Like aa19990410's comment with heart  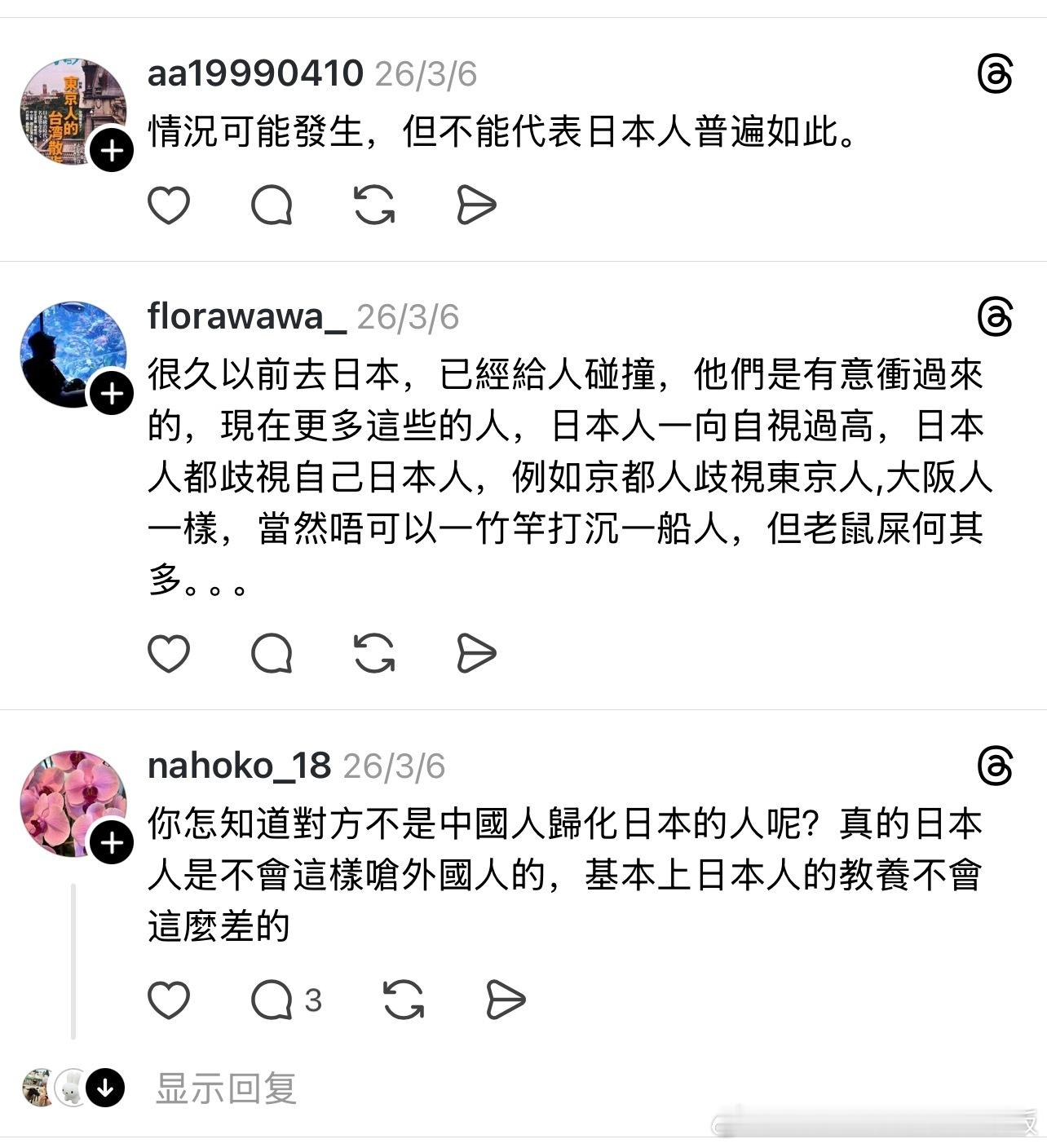coord(169,205)
